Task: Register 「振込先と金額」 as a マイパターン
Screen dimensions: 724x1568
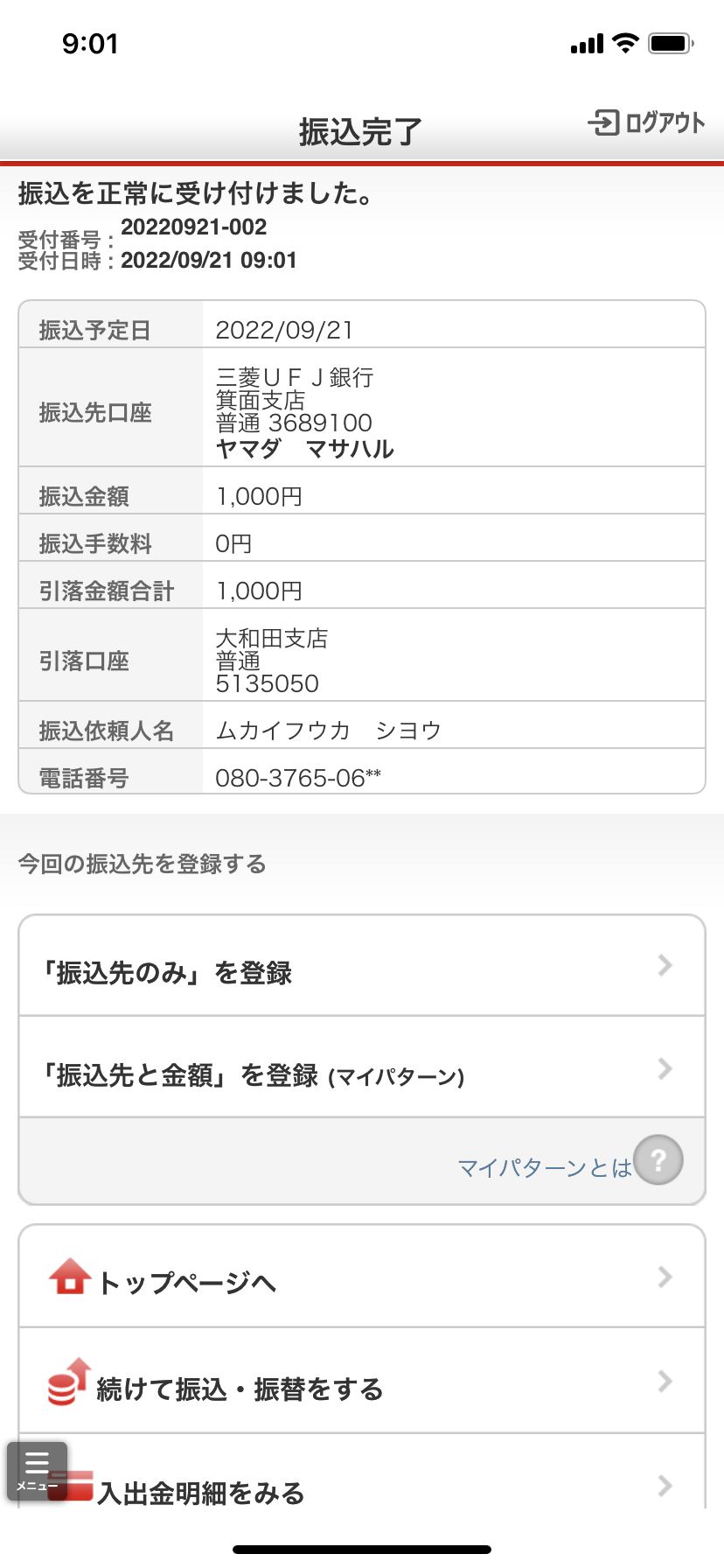Action: pyautogui.click(x=362, y=1067)
